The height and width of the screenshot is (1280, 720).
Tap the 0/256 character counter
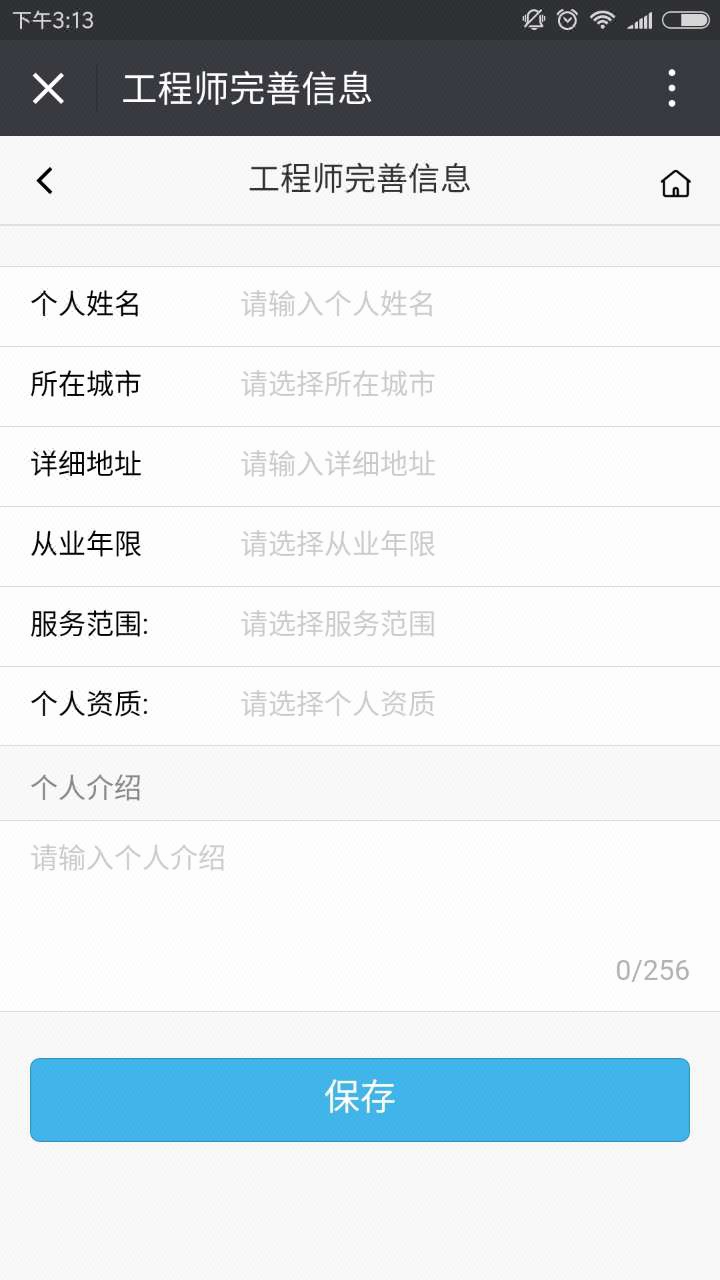click(x=652, y=969)
